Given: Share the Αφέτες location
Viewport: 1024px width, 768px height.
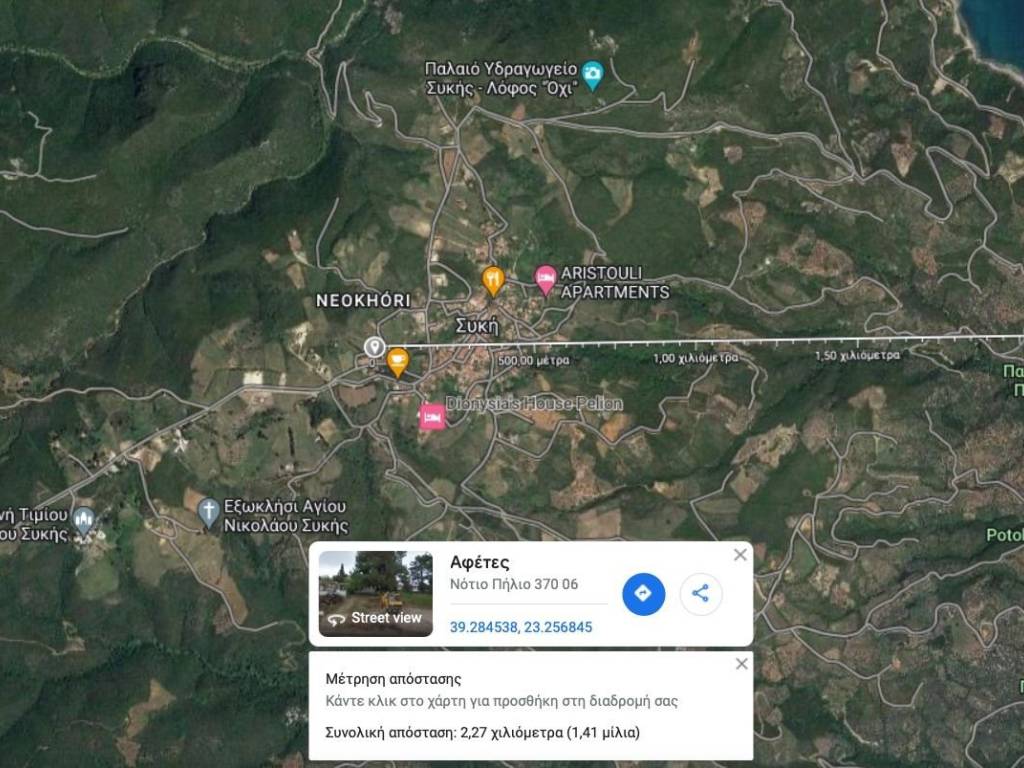Looking at the screenshot, I should [x=701, y=593].
